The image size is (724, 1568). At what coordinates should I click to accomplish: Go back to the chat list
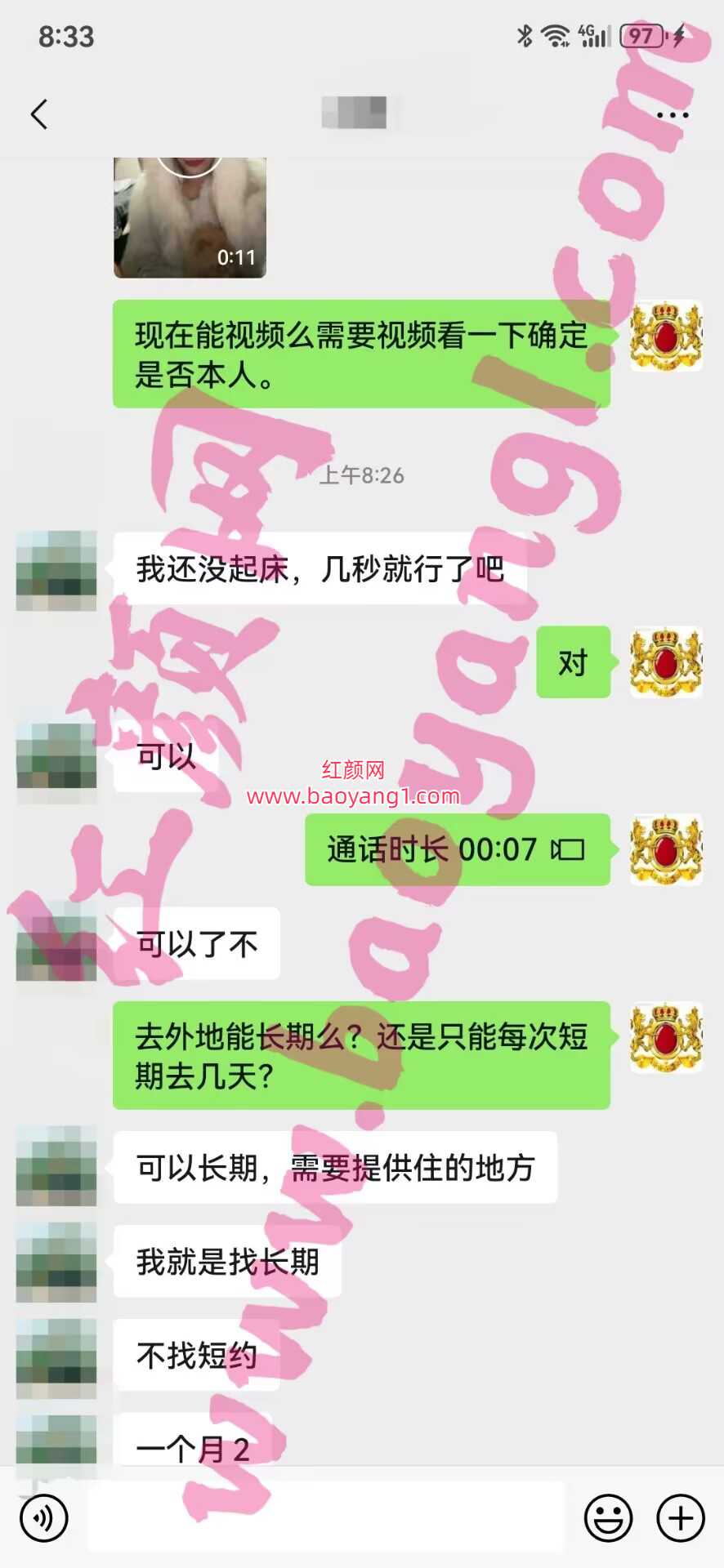[x=39, y=114]
